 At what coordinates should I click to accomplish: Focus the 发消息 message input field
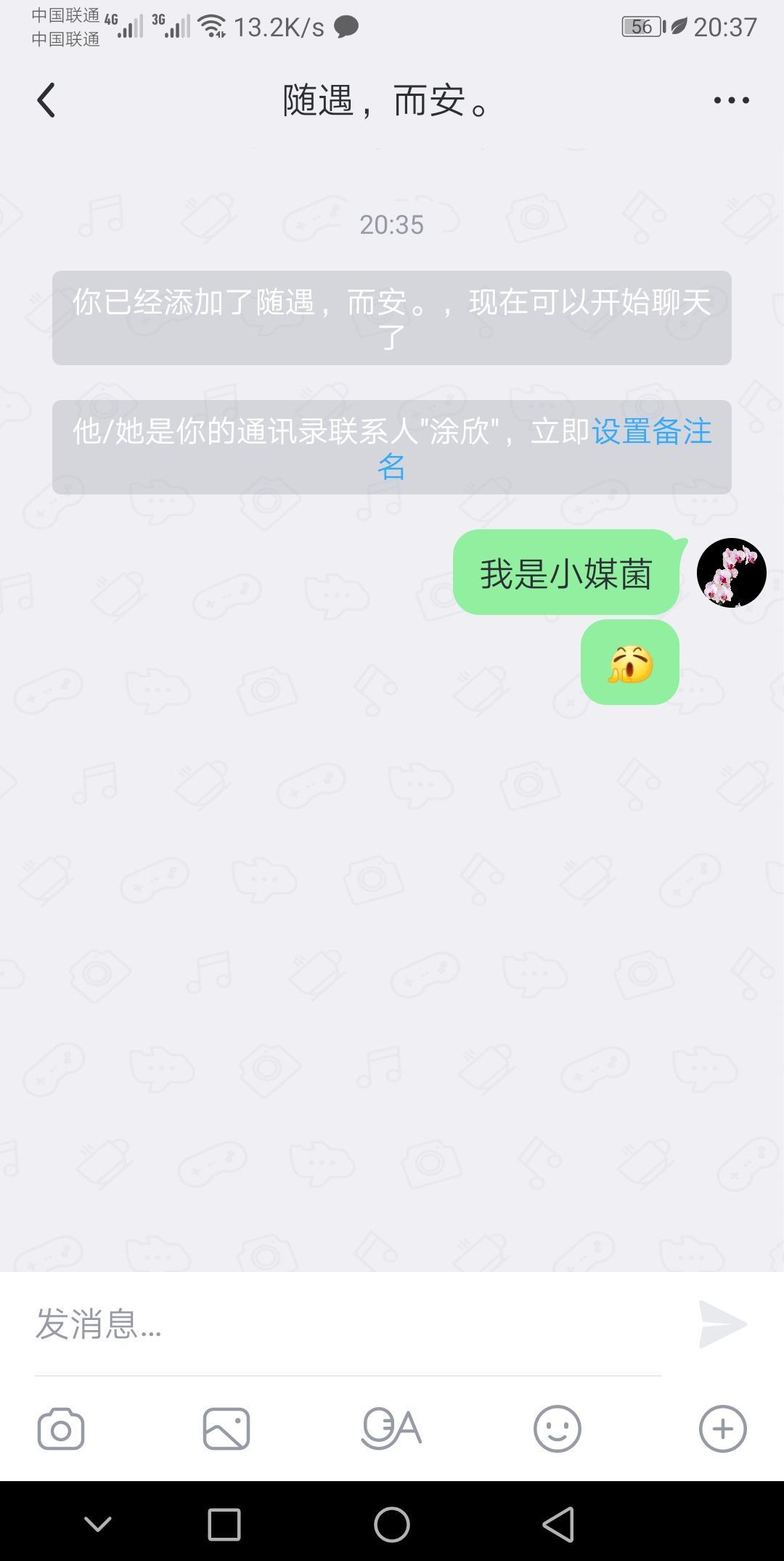pos(348,1324)
